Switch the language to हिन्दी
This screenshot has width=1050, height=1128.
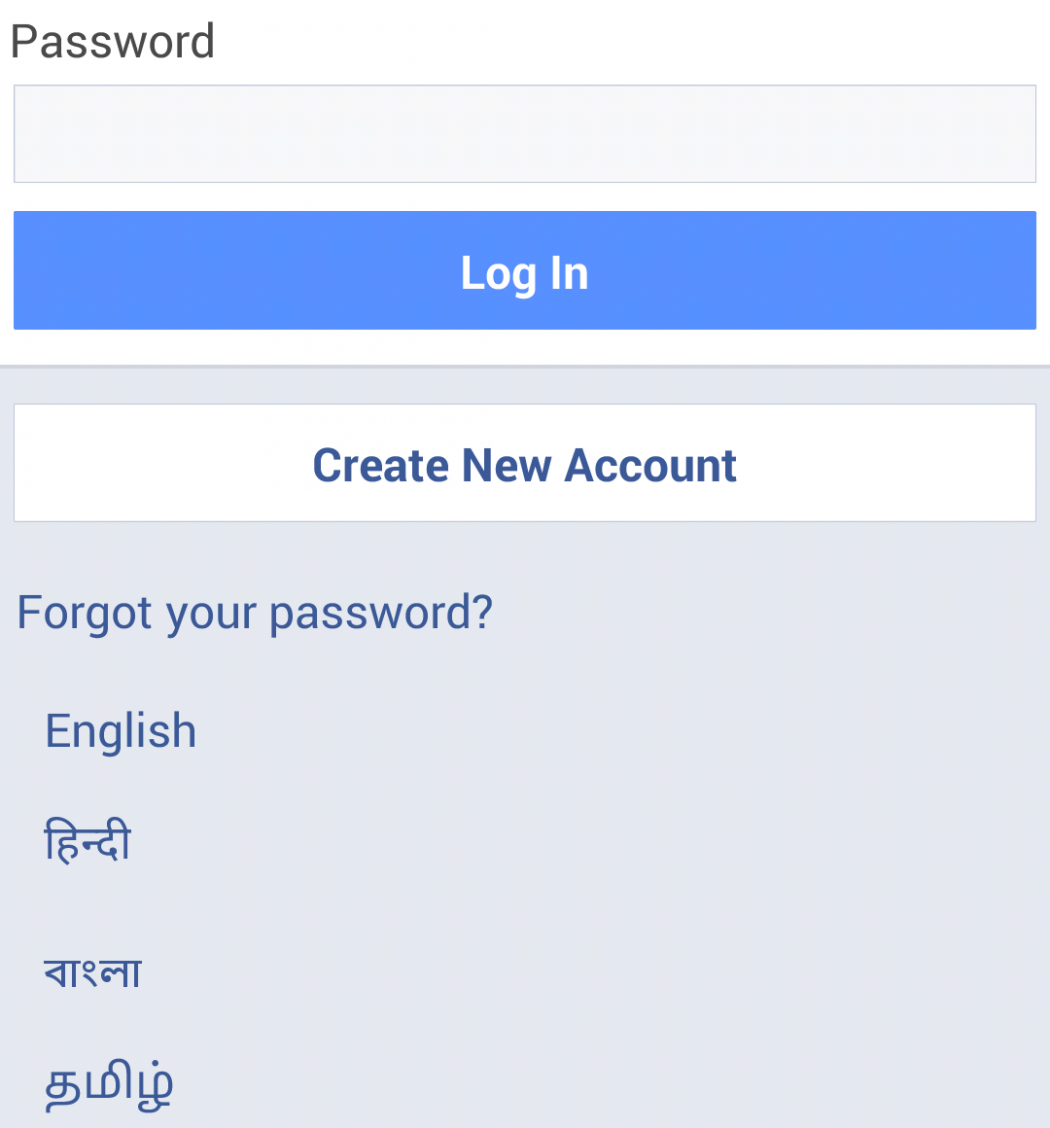coord(88,842)
